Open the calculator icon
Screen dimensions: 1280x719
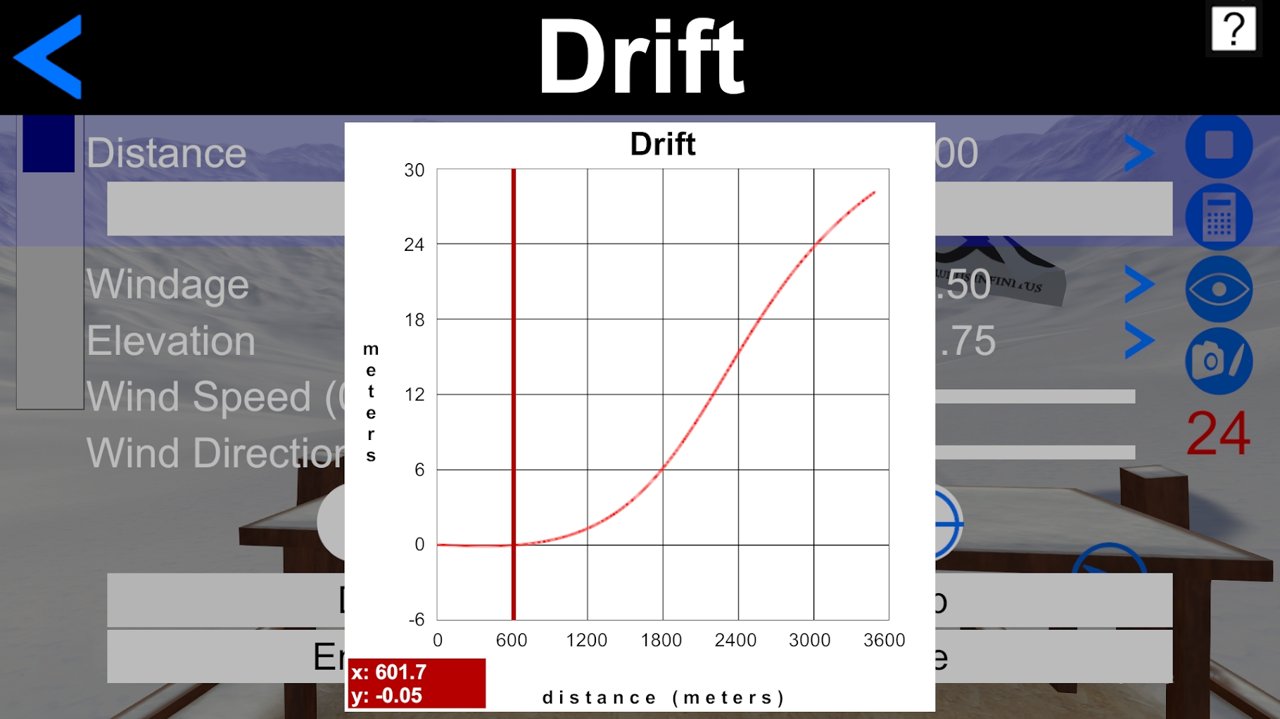[1219, 217]
